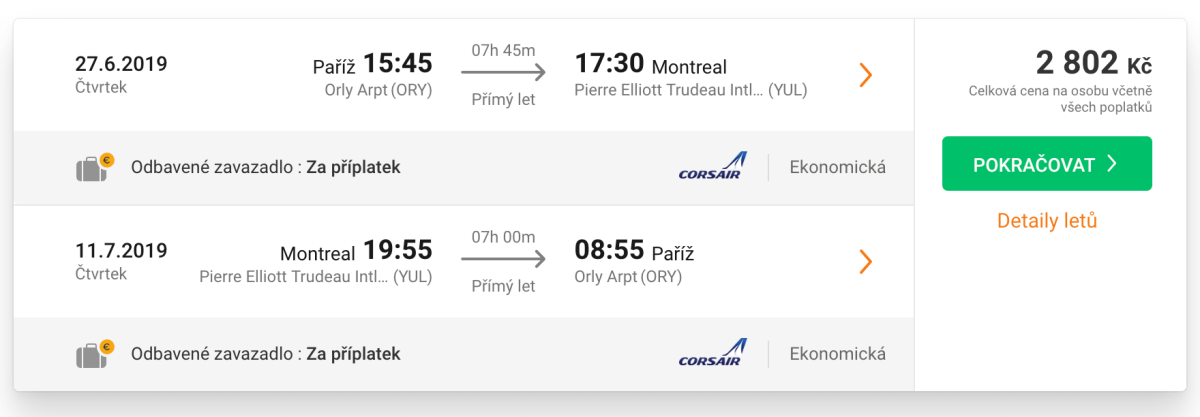Image resolution: width=1200 pixels, height=417 pixels.
Task: Expand the Paříž to Montreal flight chevron
Action: 866,75
